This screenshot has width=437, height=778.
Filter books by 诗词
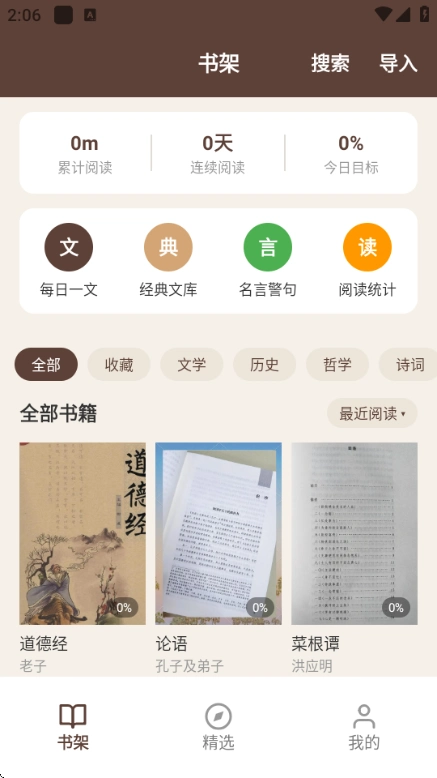click(x=408, y=365)
